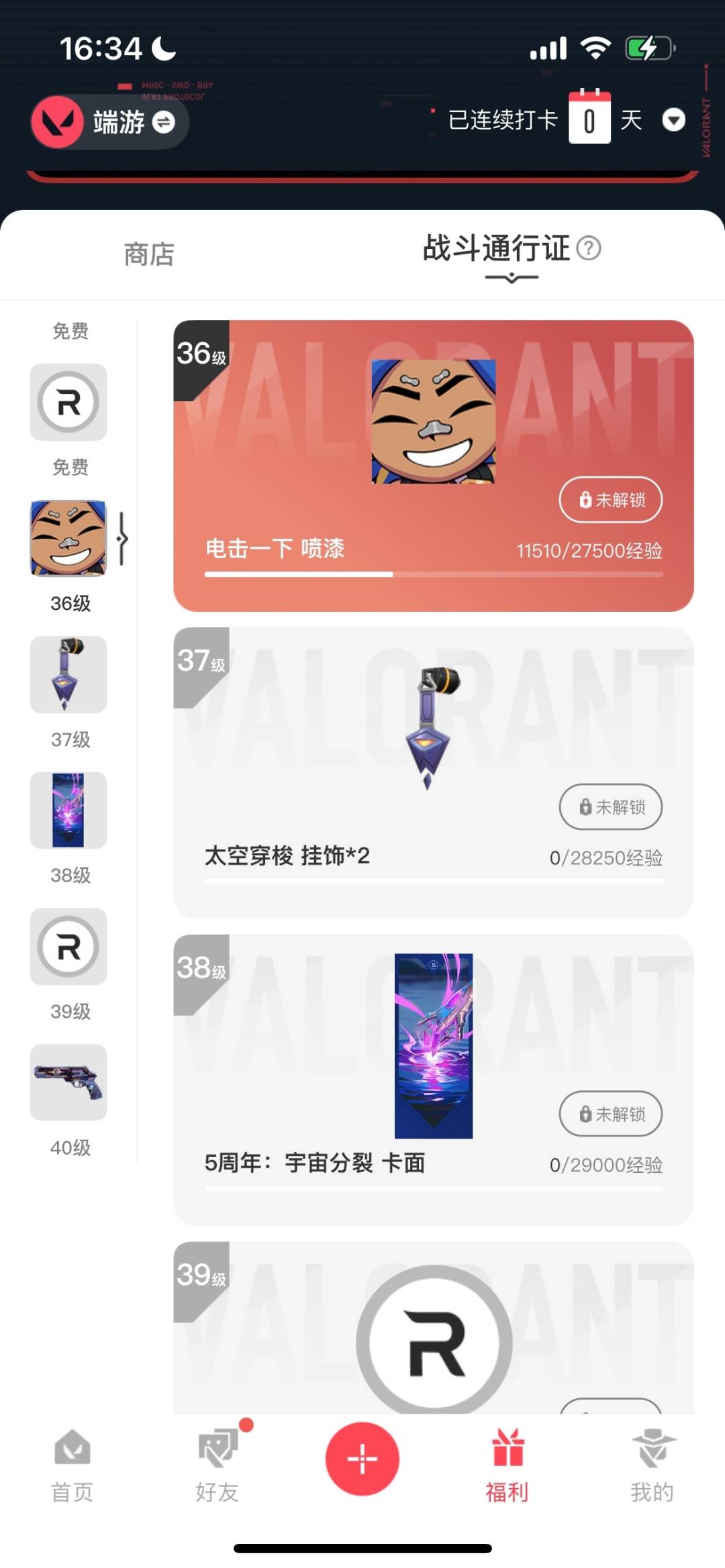Tap 未解锁 button on 太空穿梭 挂饰 card
This screenshot has height=1568, width=725.
[x=610, y=806]
